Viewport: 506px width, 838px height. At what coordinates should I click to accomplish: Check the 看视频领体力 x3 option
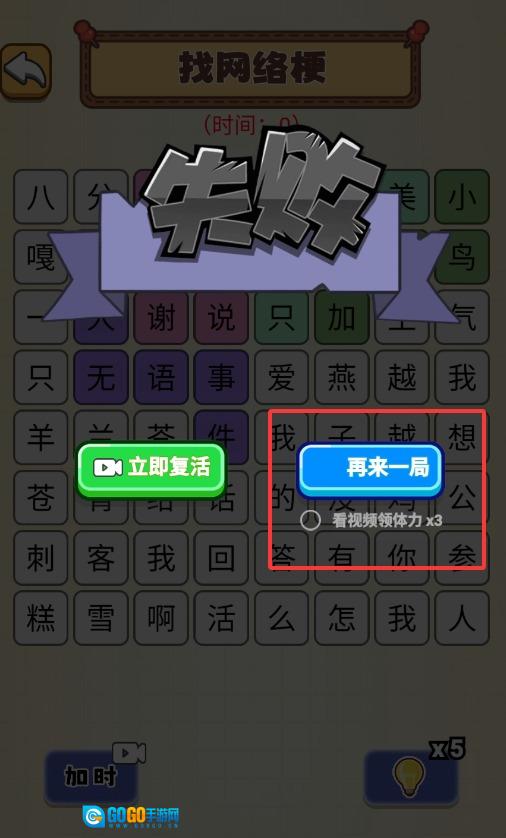[310, 520]
